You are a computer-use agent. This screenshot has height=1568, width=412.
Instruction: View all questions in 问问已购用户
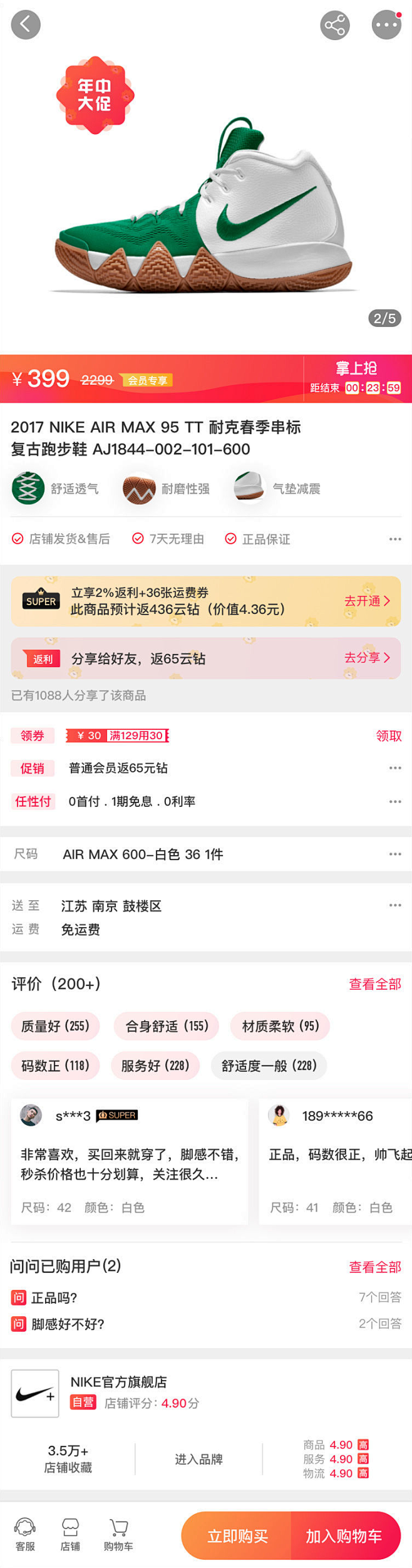(374, 1267)
